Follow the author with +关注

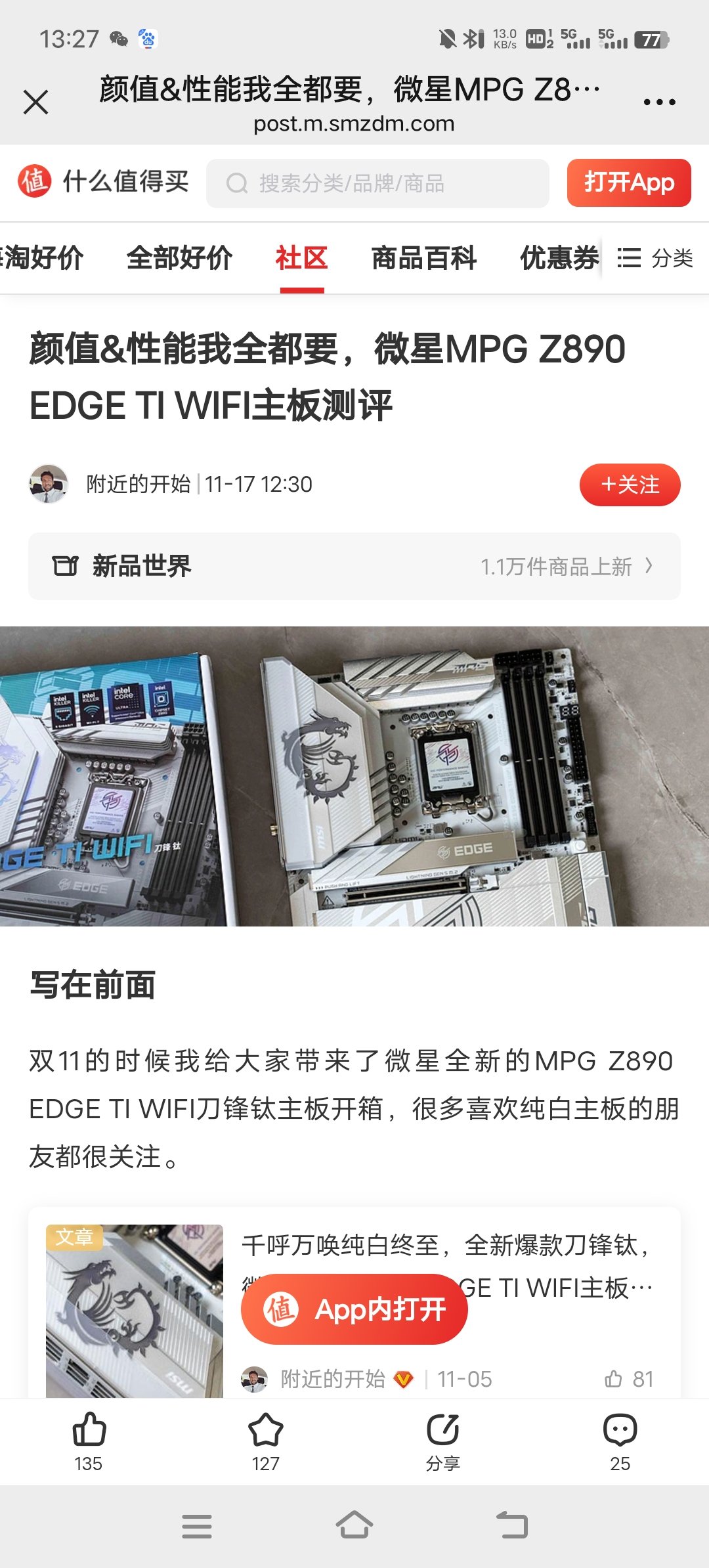pos(630,485)
